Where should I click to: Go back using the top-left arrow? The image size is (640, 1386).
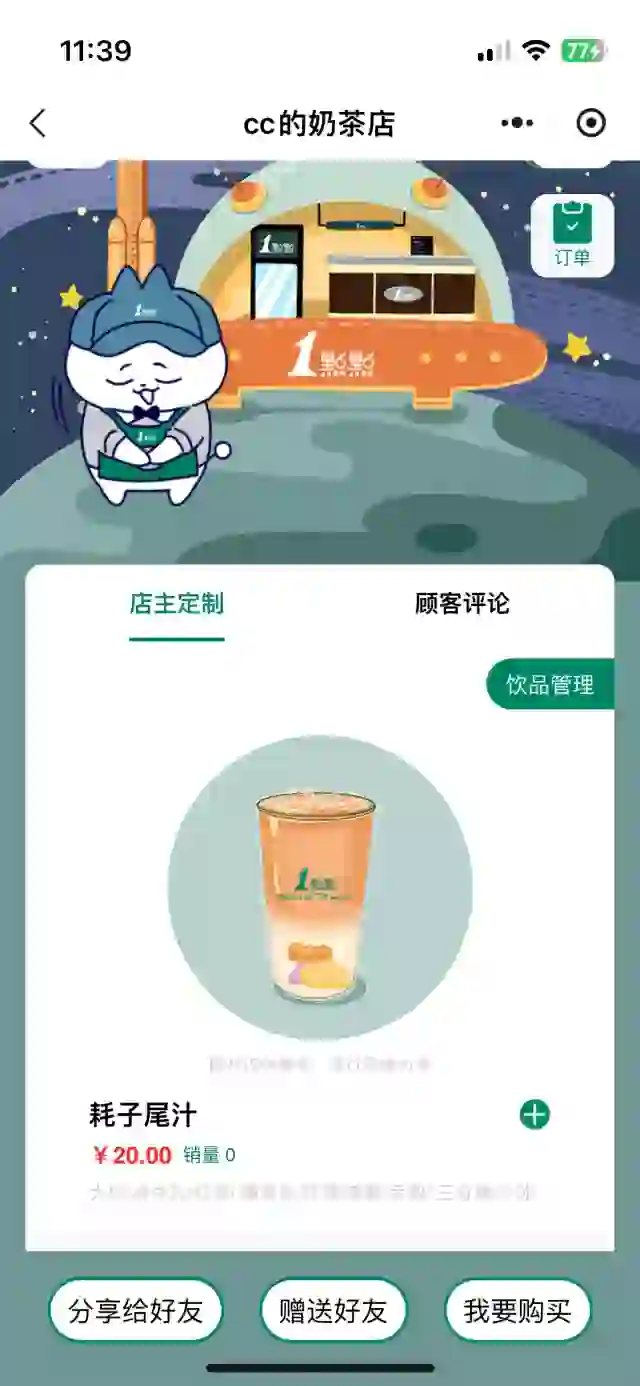pyautogui.click(x=38, y=124)
